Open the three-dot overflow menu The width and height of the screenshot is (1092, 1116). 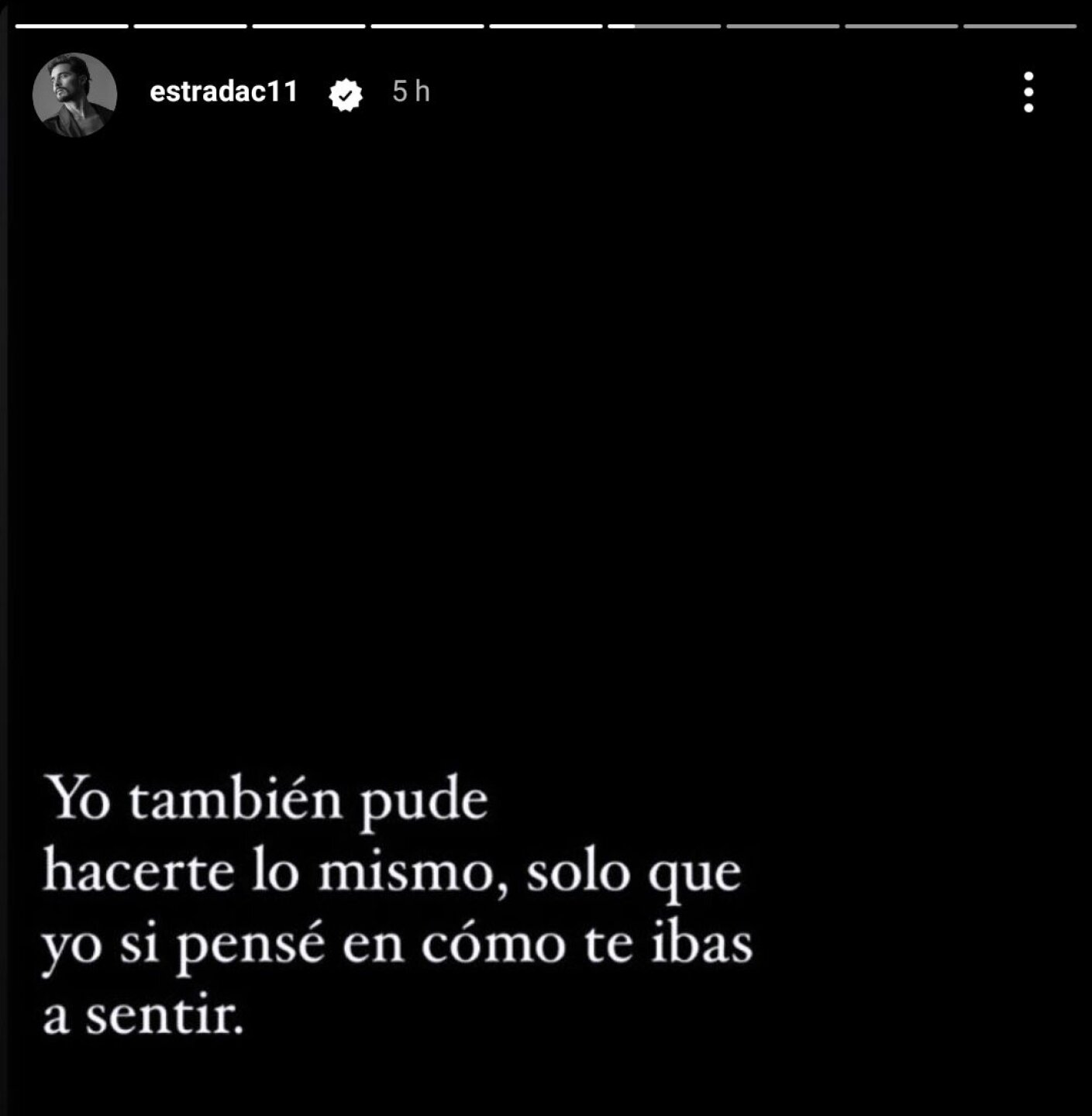tap(1028, 92)
